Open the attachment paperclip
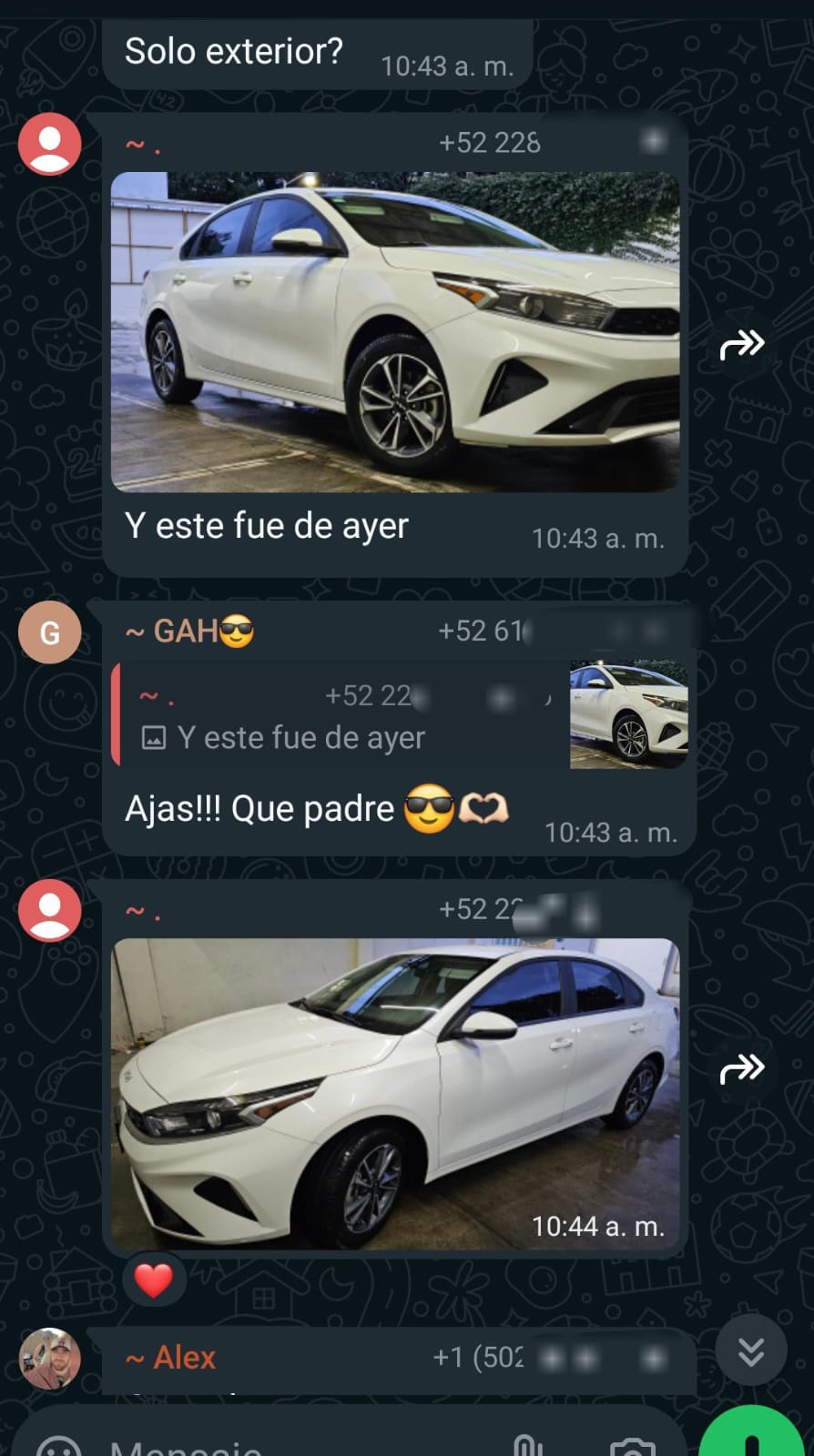The image size is (814, 1456). point(527,1445)
